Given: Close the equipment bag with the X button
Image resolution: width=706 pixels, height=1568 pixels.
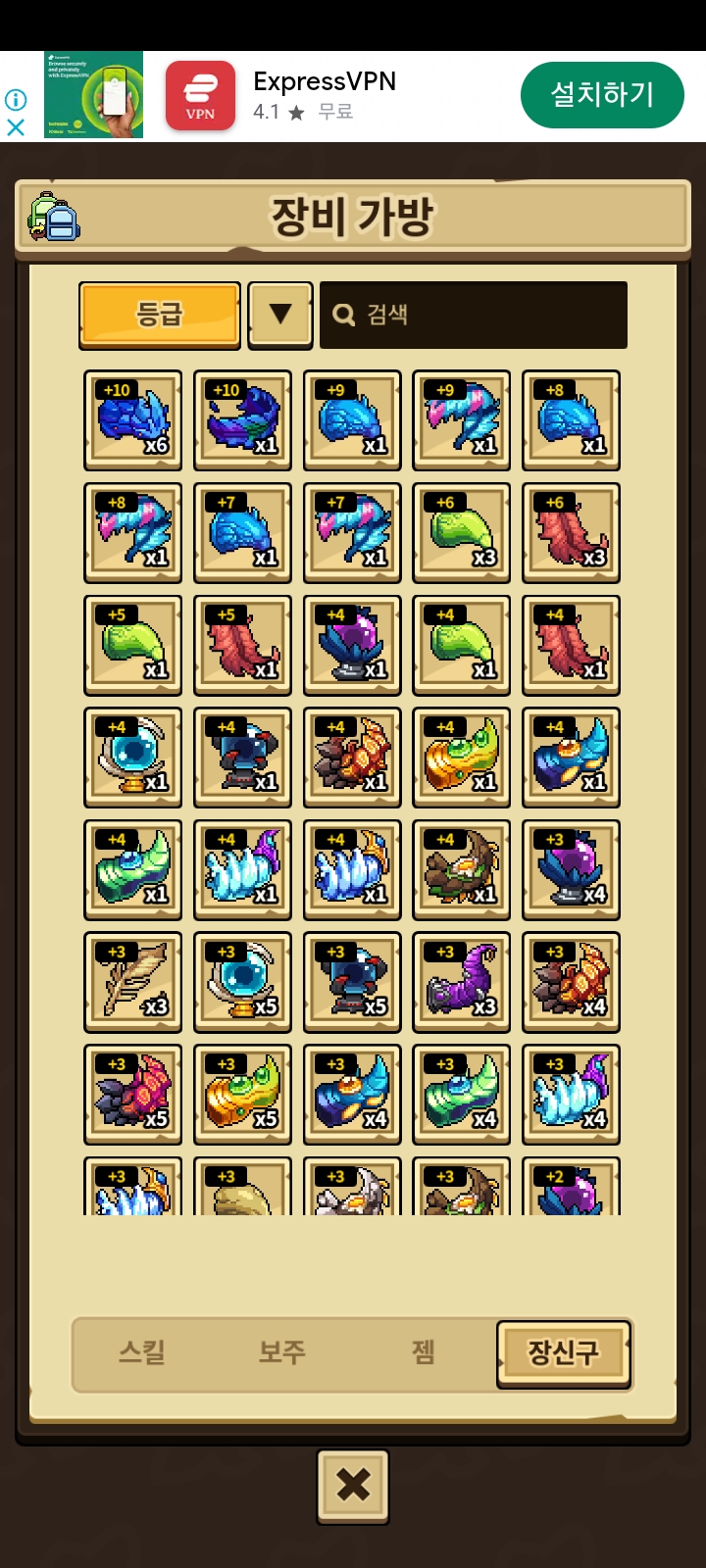Looking at the screenshot, I should coord(353,1486).
